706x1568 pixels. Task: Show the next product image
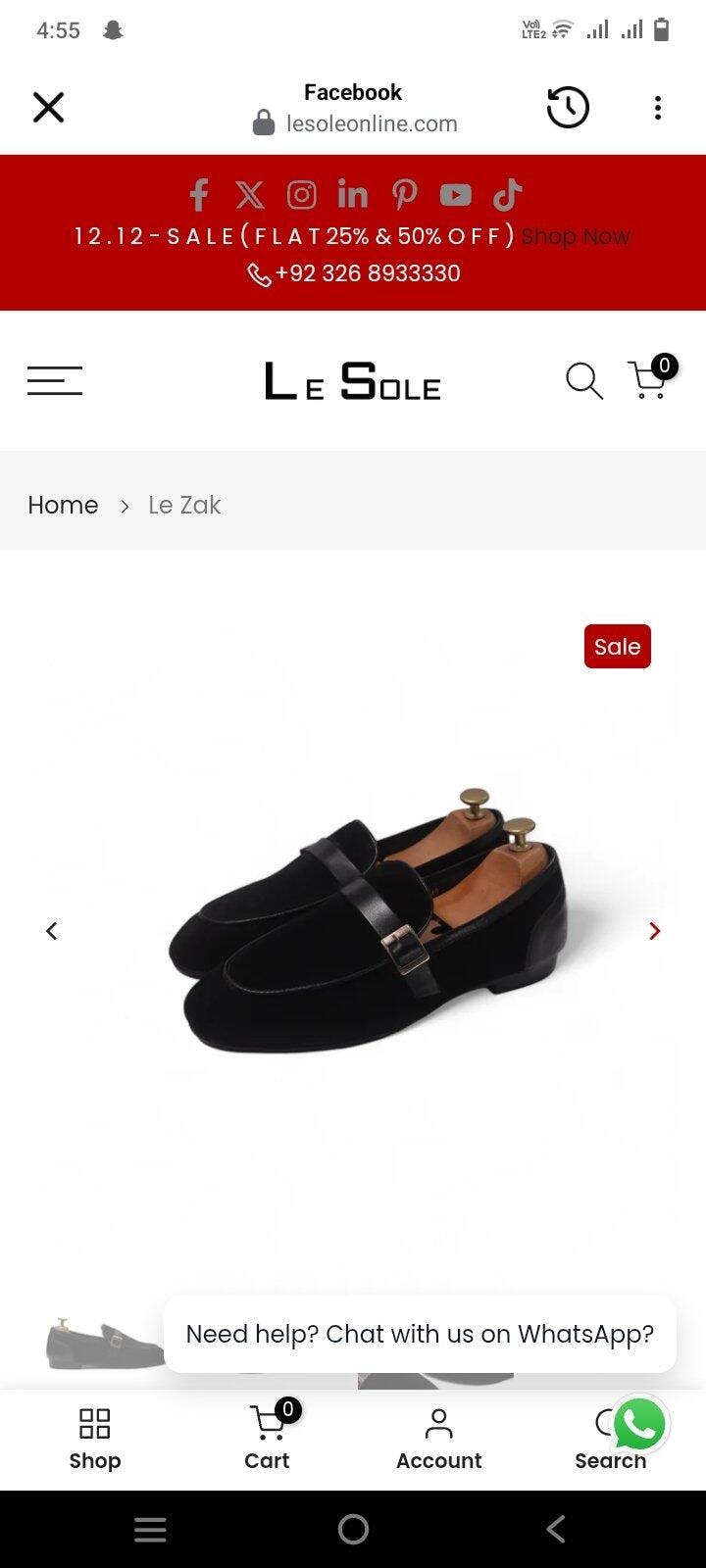[654, 931]
